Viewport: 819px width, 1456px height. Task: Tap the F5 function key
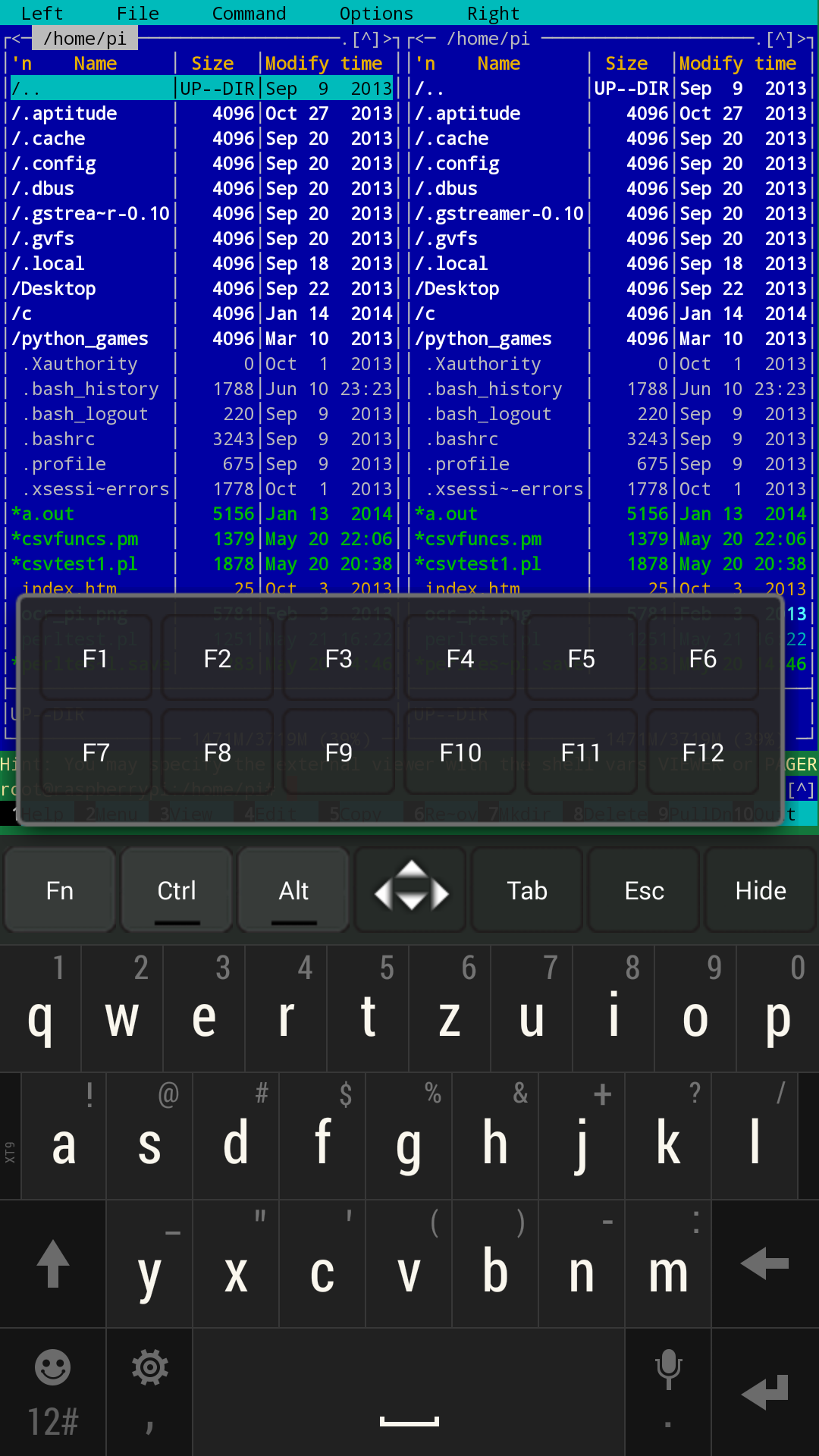coord(581,658)
